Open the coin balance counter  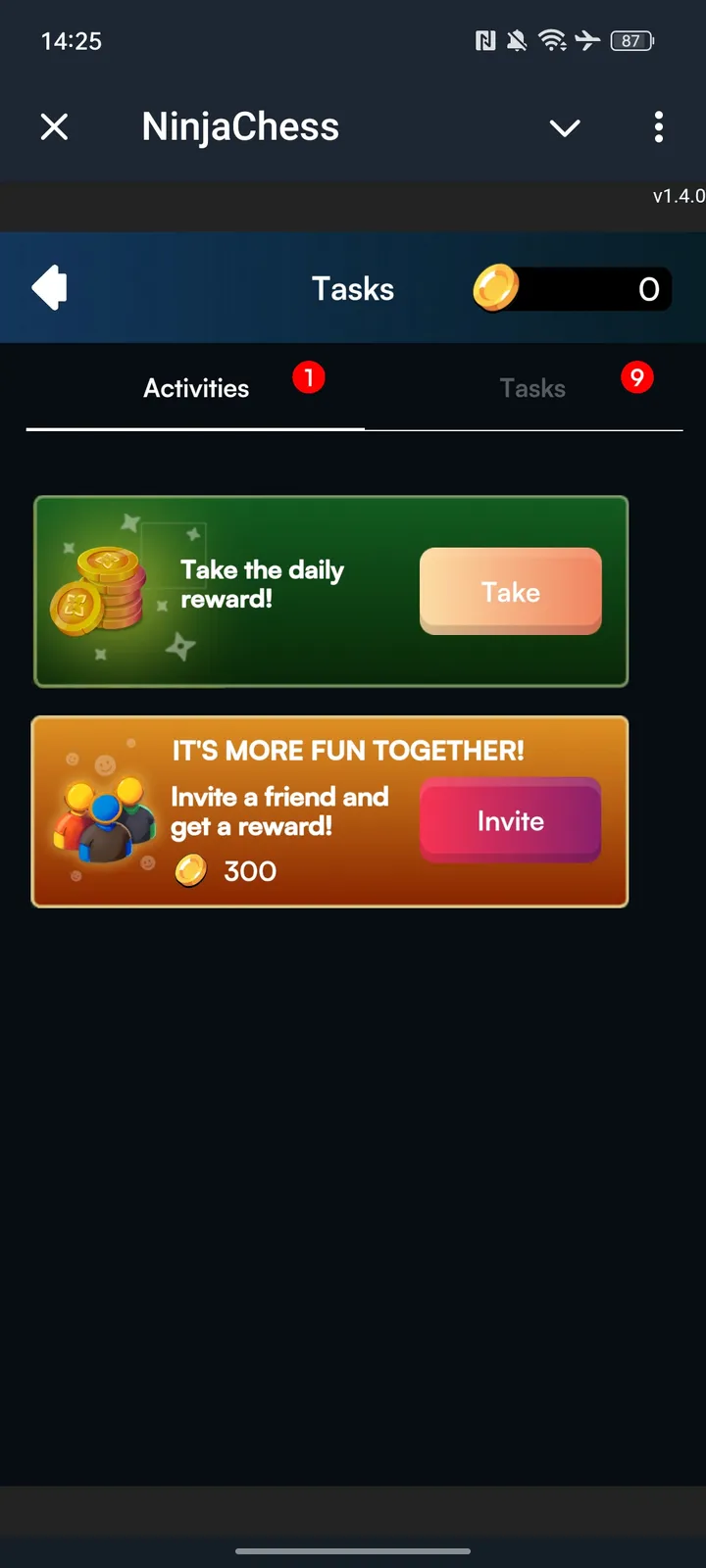574,289
